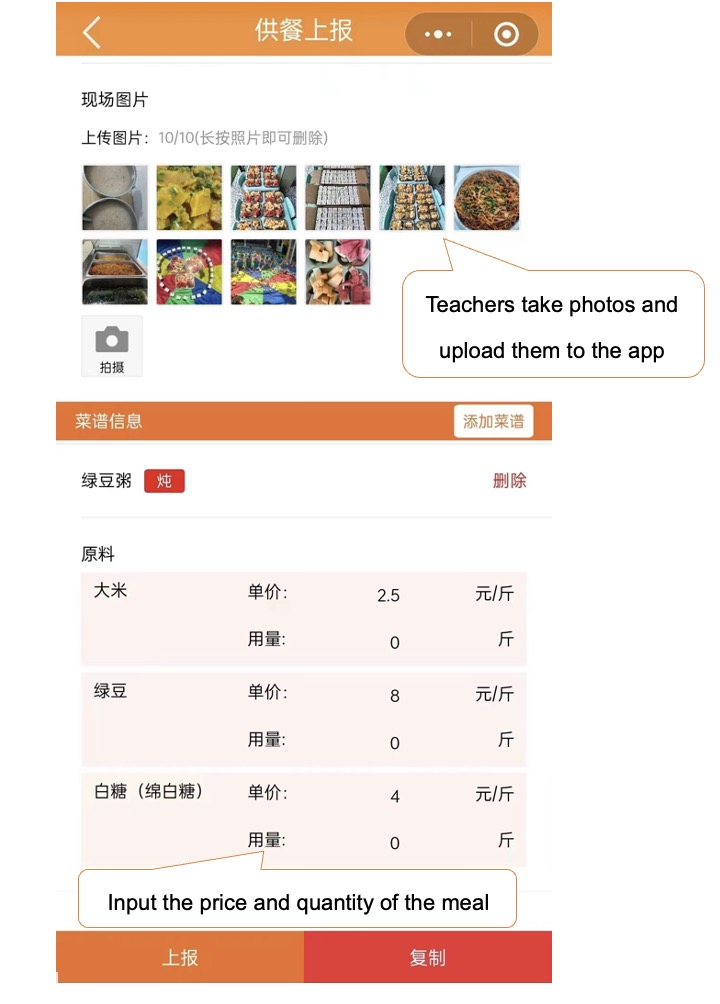Screen dimensions: 720x1004
Task: Edit the 大米 用量 quantity field
Action: (x=394, y=642)
